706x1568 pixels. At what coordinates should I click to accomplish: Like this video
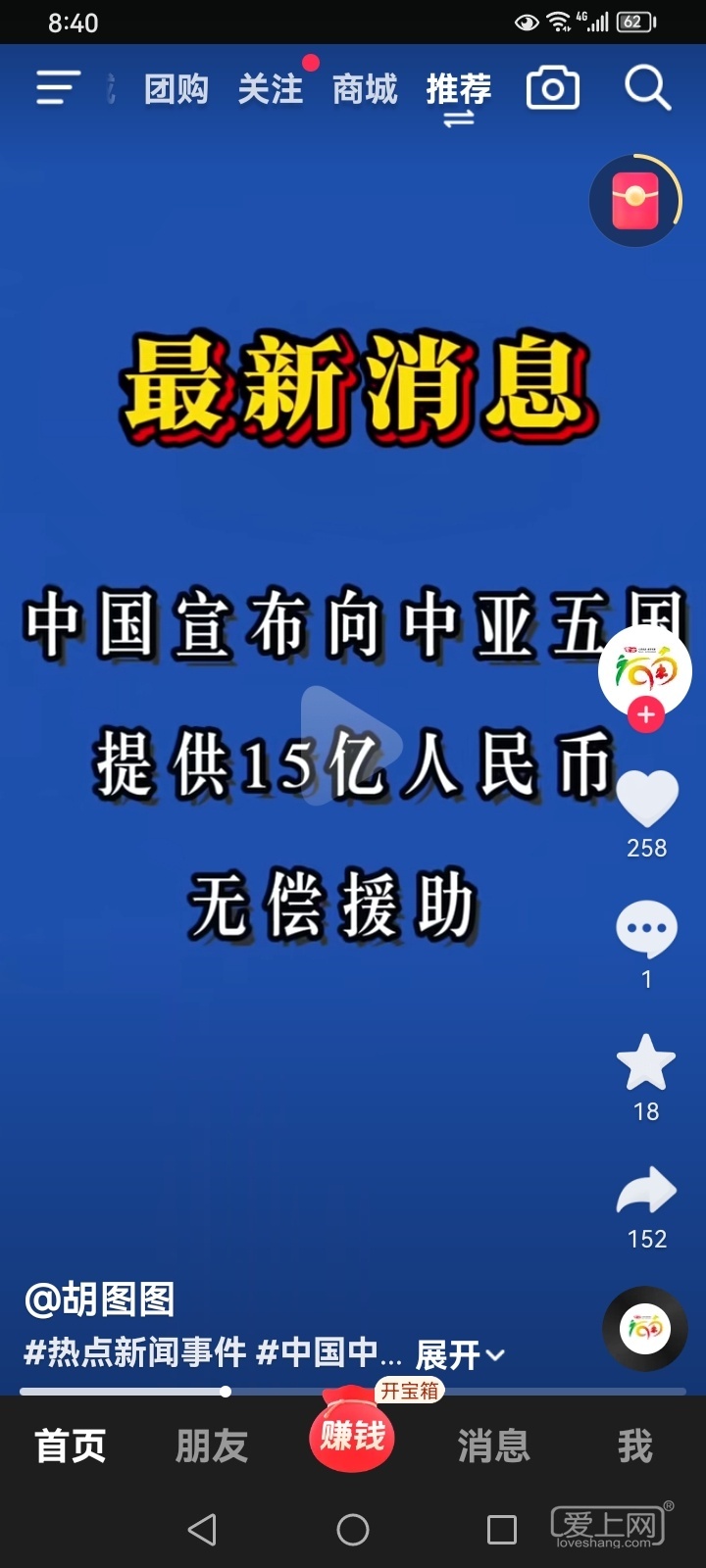[646, 799]
